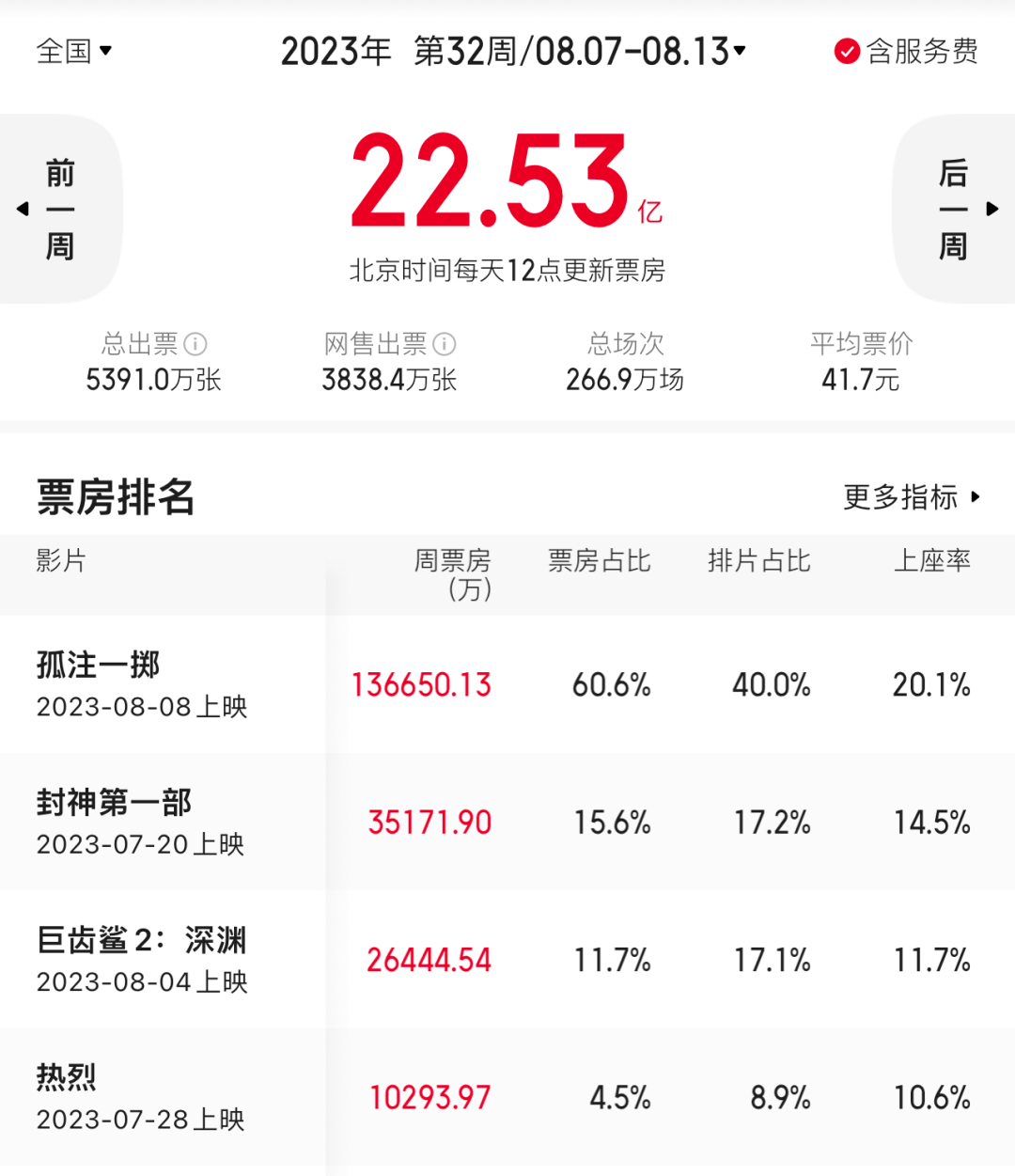Show info for 网售出票

click(445, 344)
